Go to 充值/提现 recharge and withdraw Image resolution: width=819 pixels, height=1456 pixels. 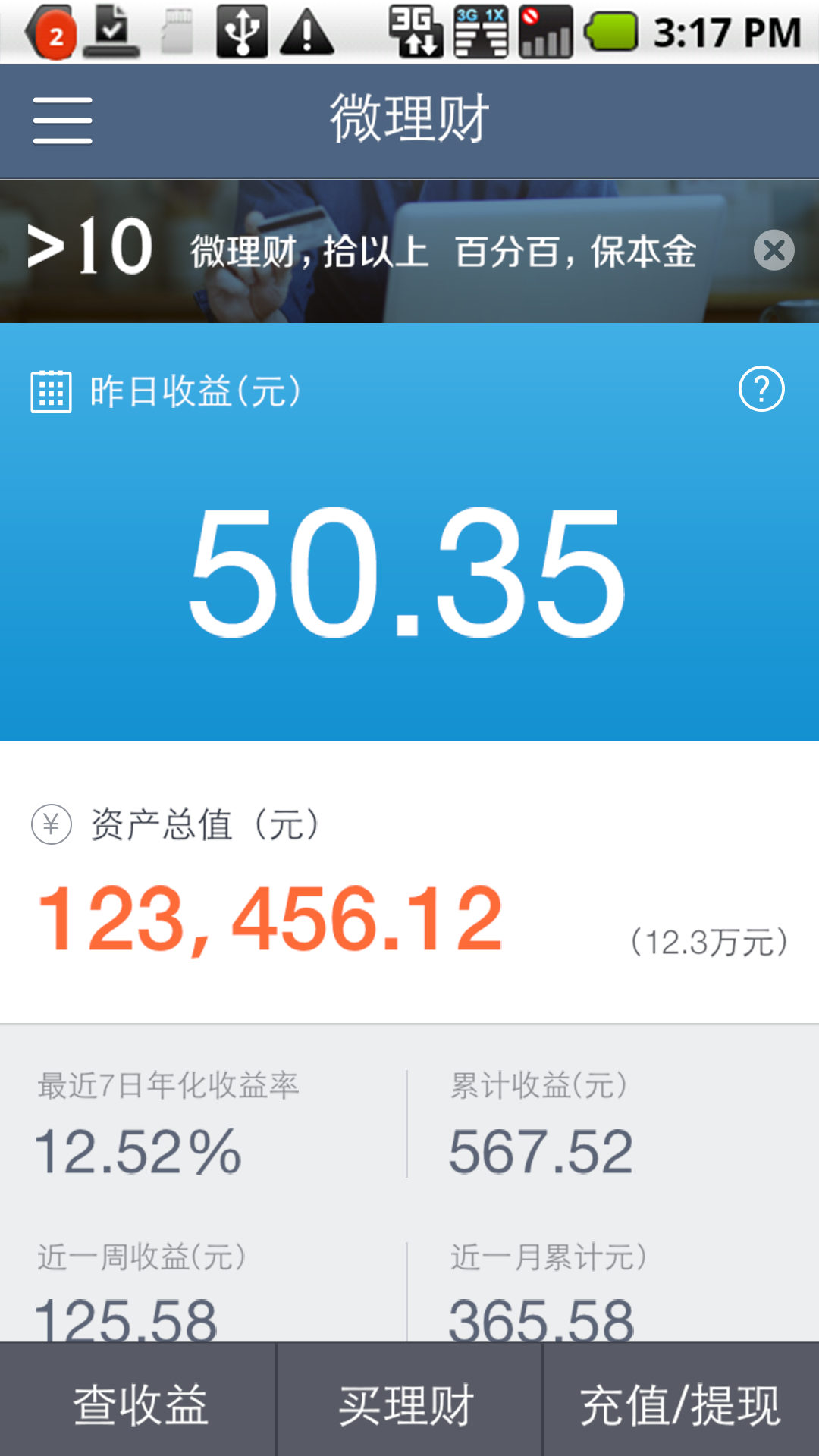680,1403
